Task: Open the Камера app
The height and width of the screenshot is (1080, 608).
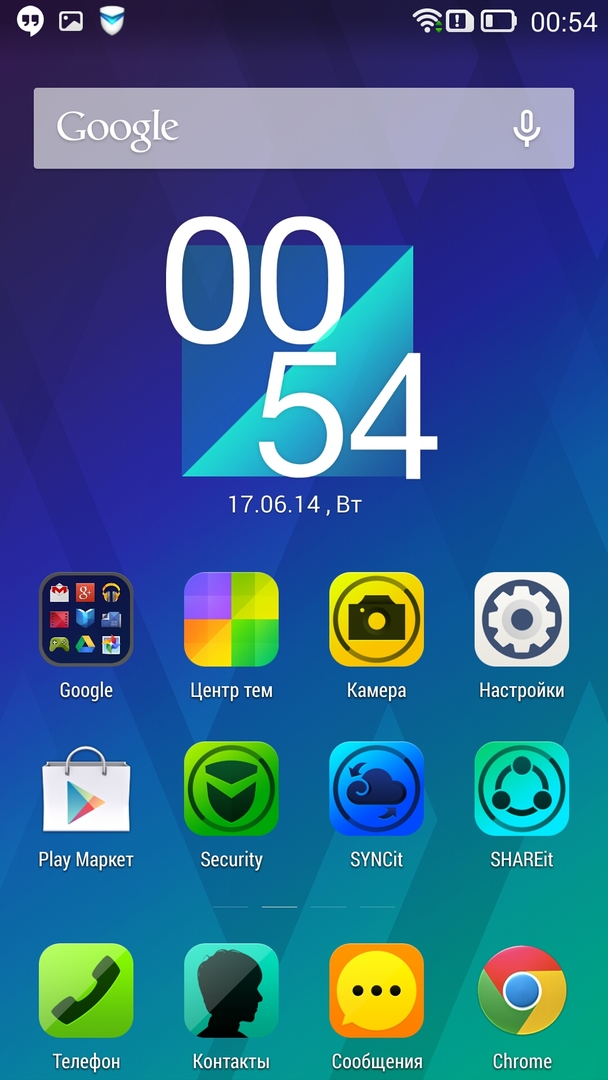Action: 376,620
